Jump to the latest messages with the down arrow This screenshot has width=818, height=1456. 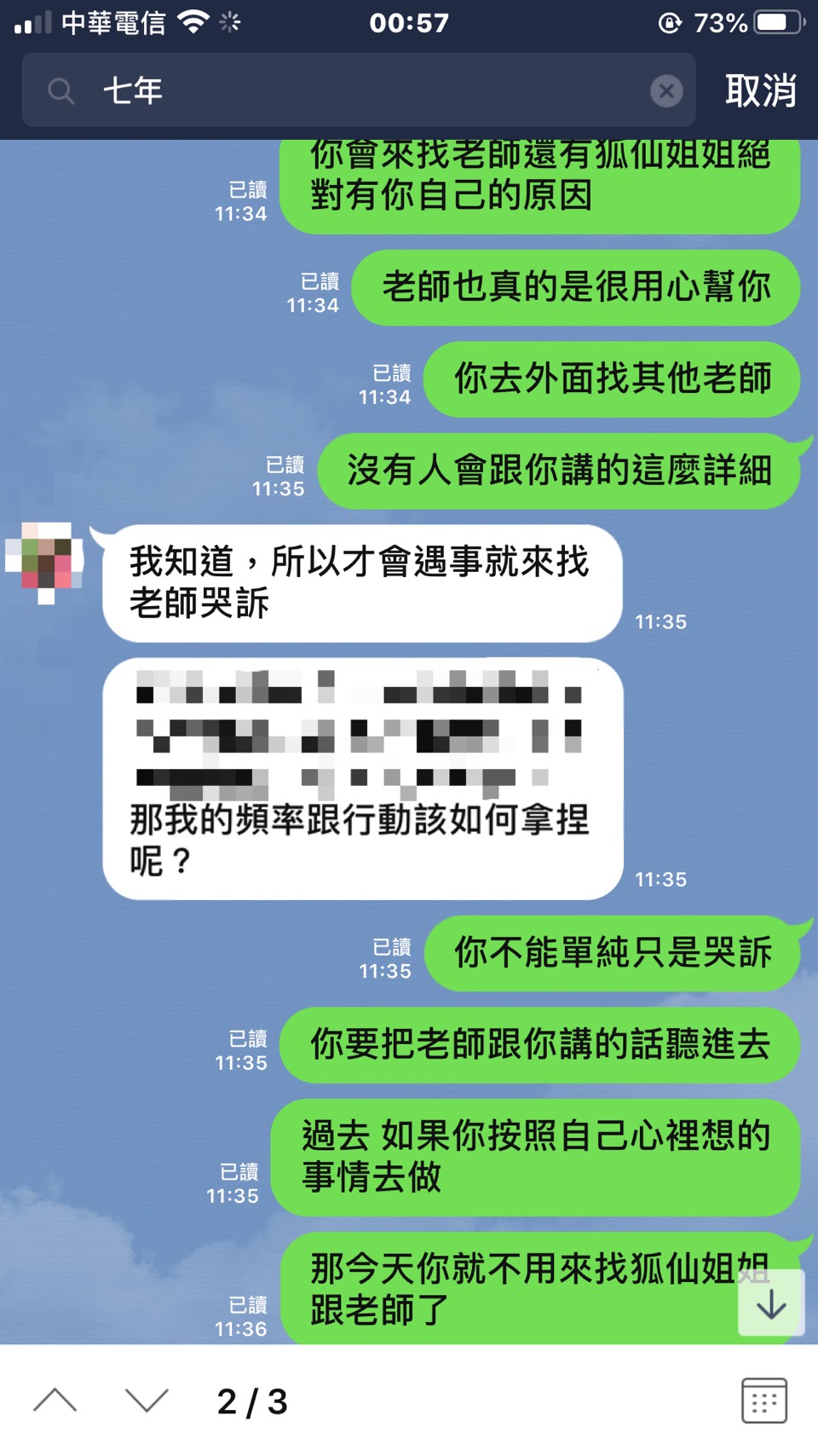coord(771,1303)
